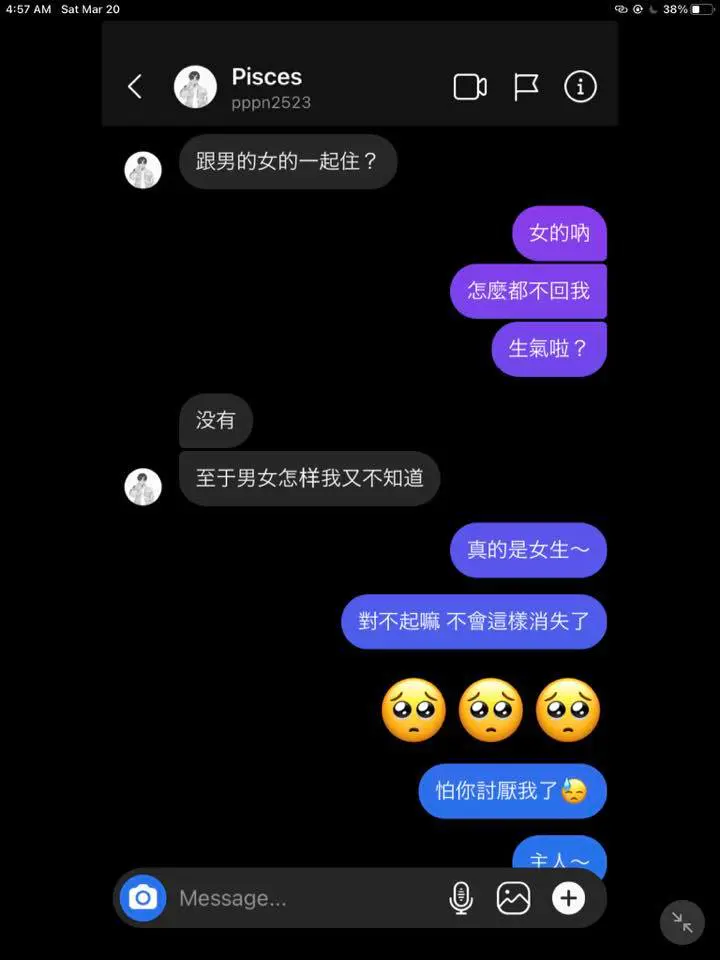Open Pisces profile from header avatar
The height and width of the screenshot is (960, 720).
click(x=195, y=87)
